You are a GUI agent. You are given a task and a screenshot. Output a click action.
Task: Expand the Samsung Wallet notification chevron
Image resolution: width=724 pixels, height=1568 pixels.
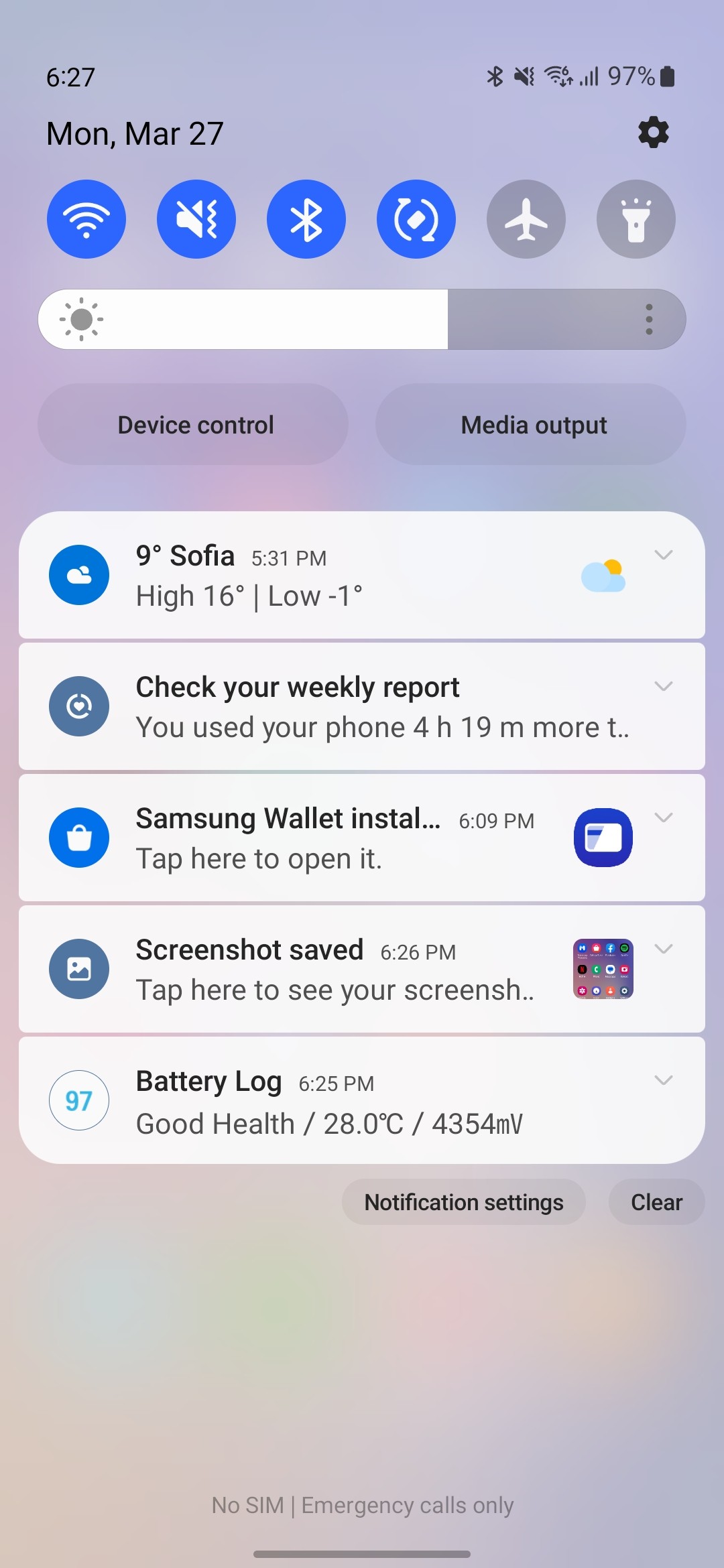pos(663,818)
